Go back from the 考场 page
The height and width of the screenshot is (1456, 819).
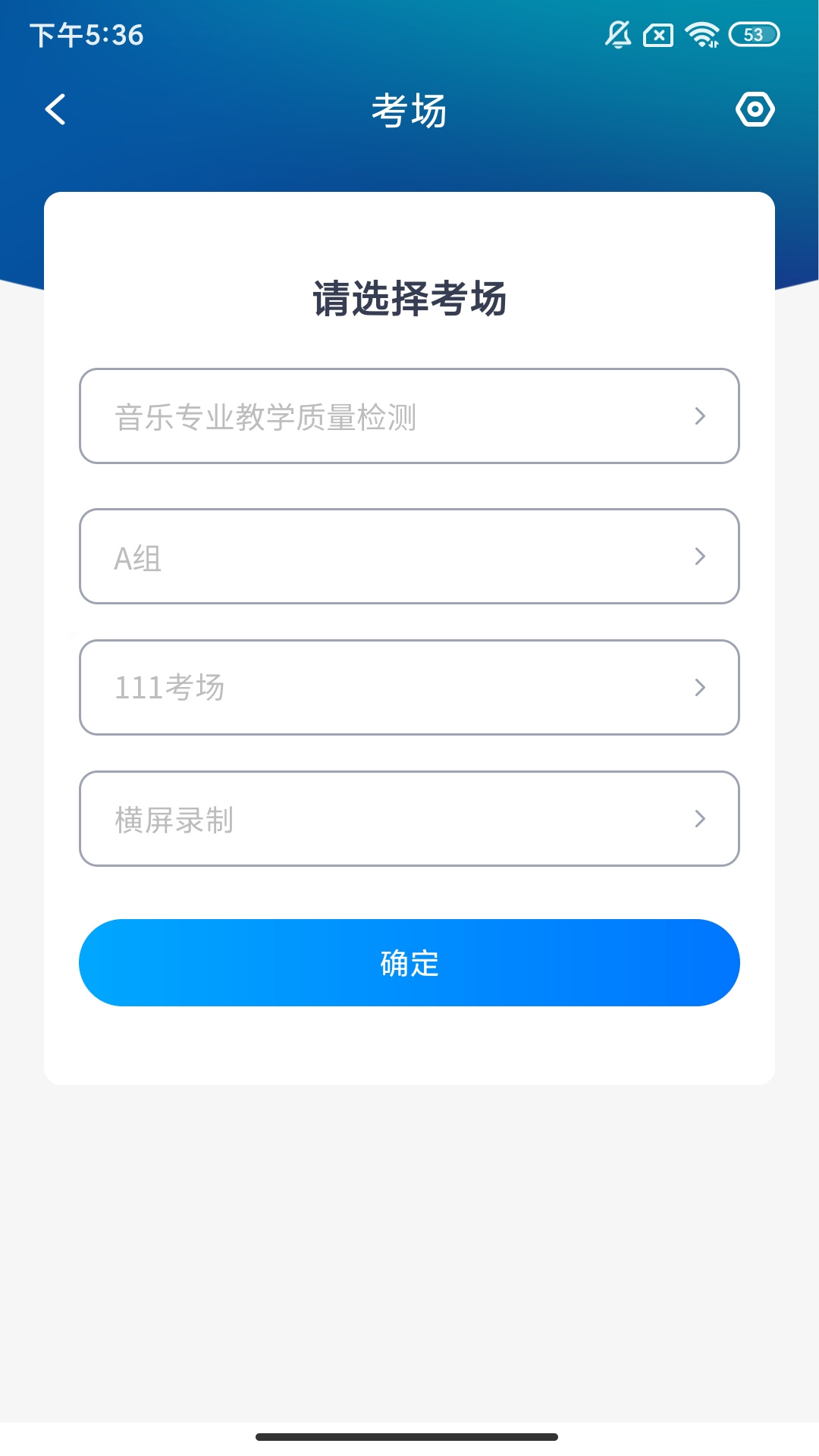[55, 109]
